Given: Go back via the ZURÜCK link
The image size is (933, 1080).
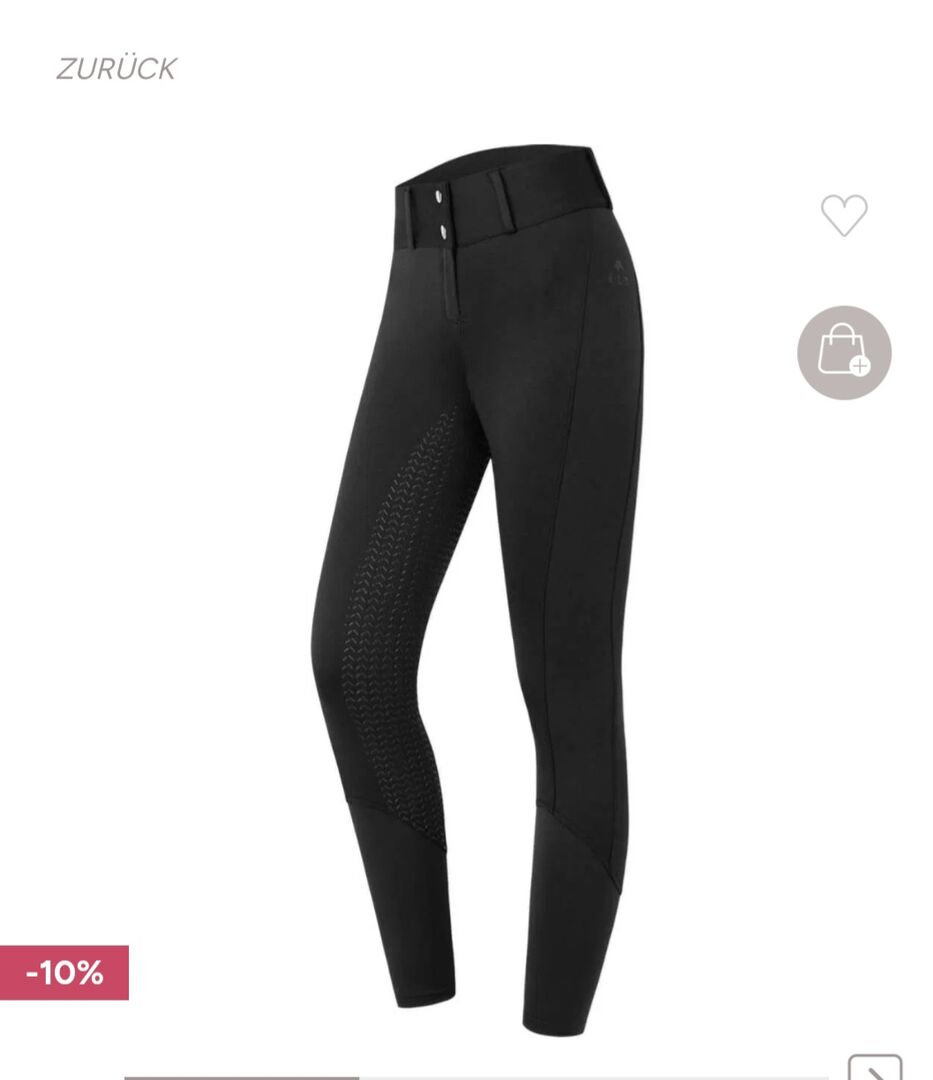Looking at the screenshot, I should 116,69.
